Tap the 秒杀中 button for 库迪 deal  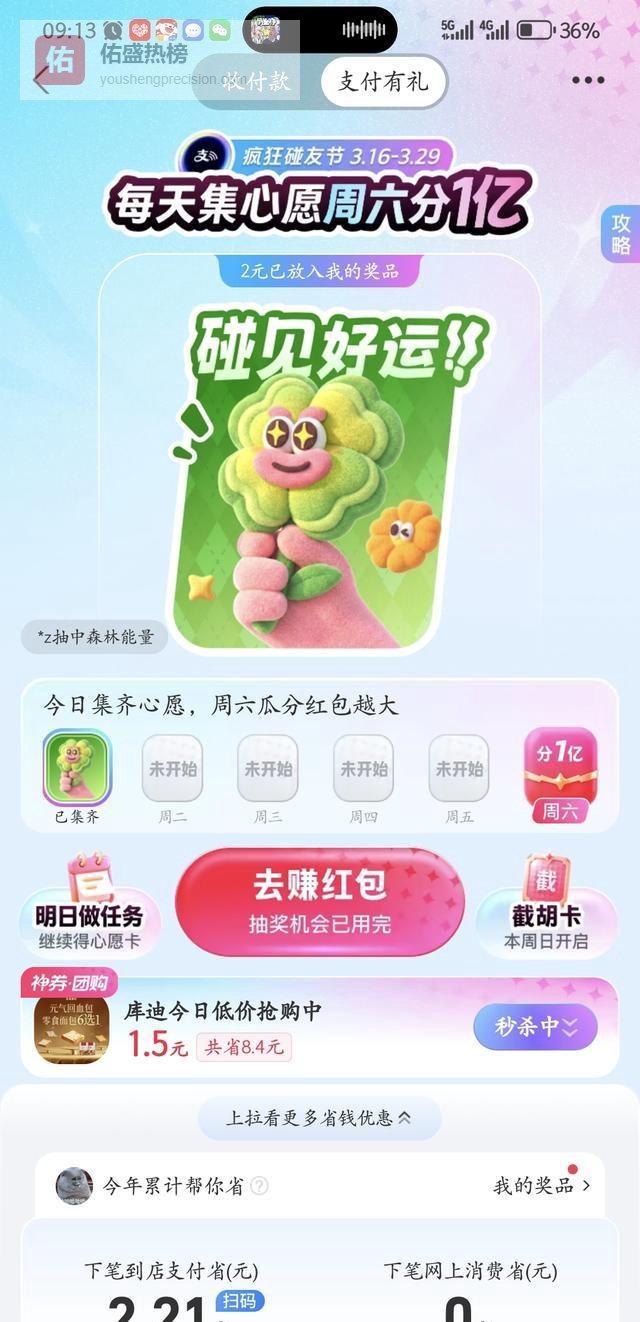coord(536,1027)
